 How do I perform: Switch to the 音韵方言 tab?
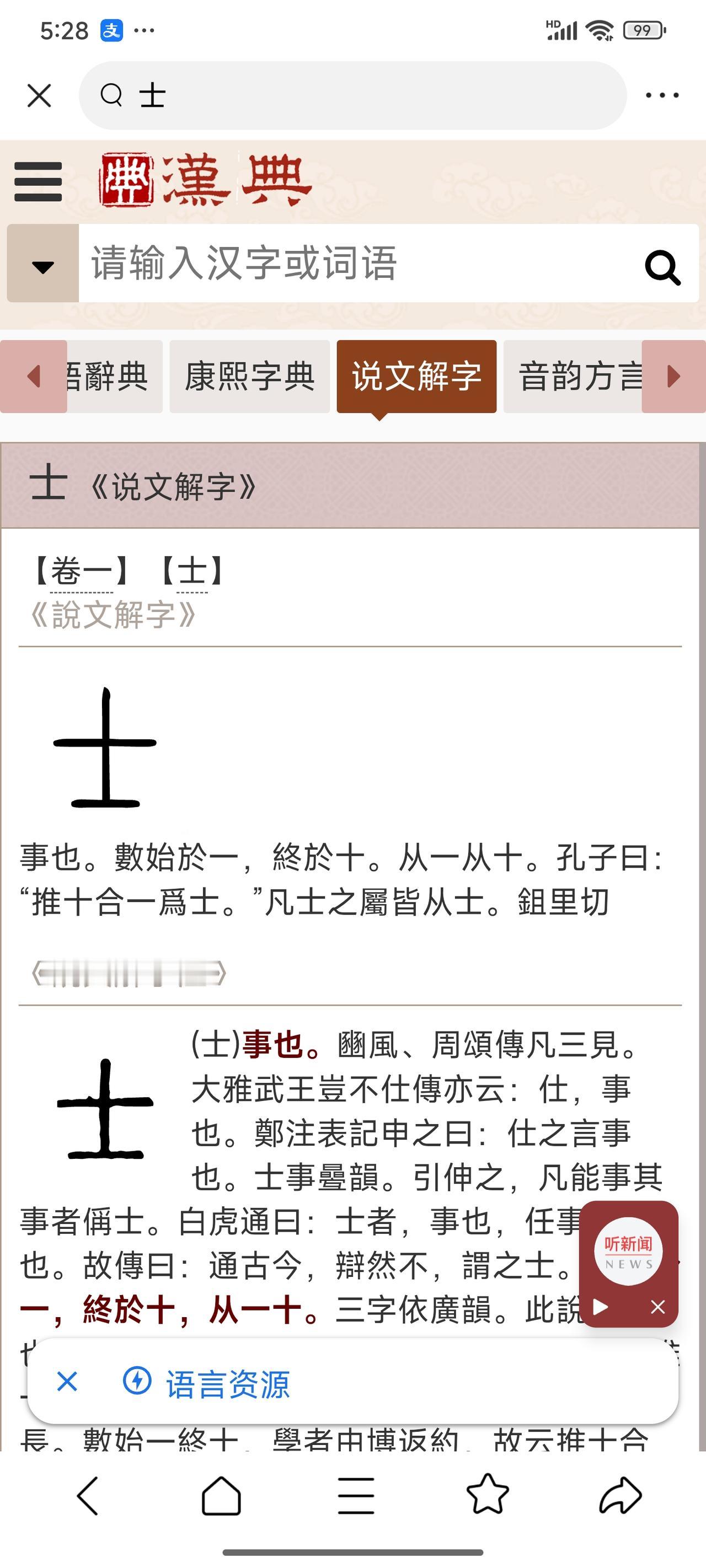click(x=579, y=377)
